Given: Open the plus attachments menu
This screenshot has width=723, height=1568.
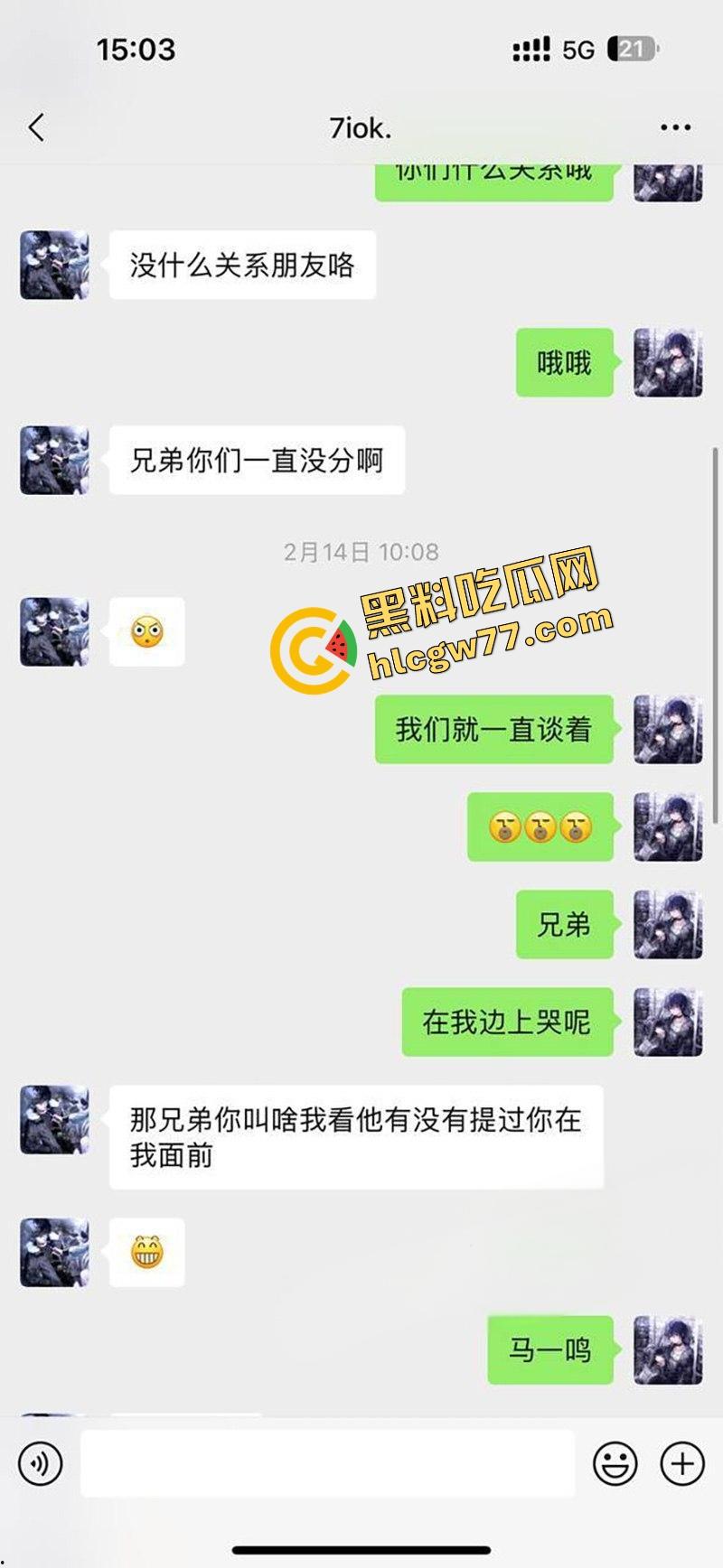Looking at the screenshot, I should point(682,1462).
